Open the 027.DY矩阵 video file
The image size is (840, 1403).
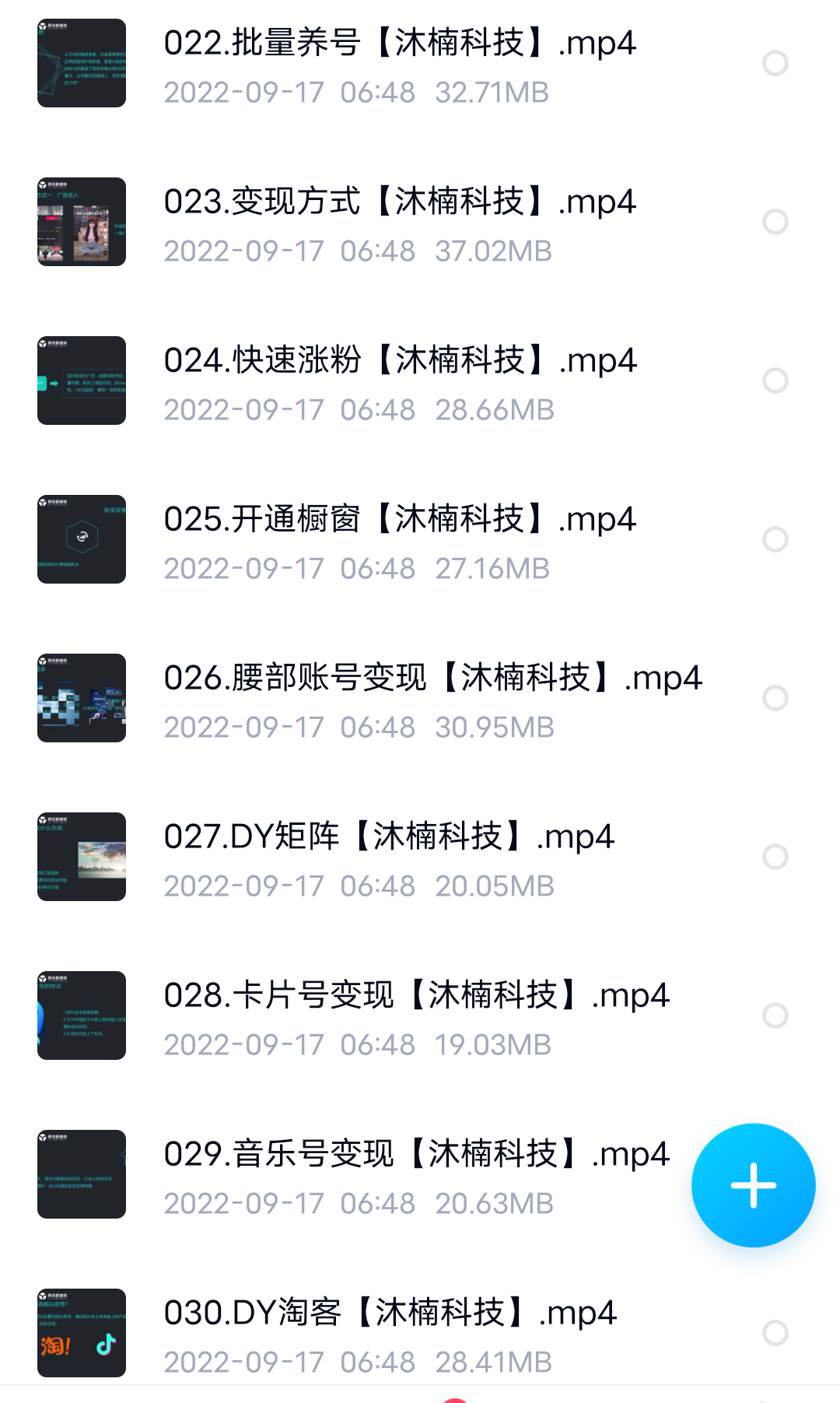pyautogui.click(x=389, y=858)
